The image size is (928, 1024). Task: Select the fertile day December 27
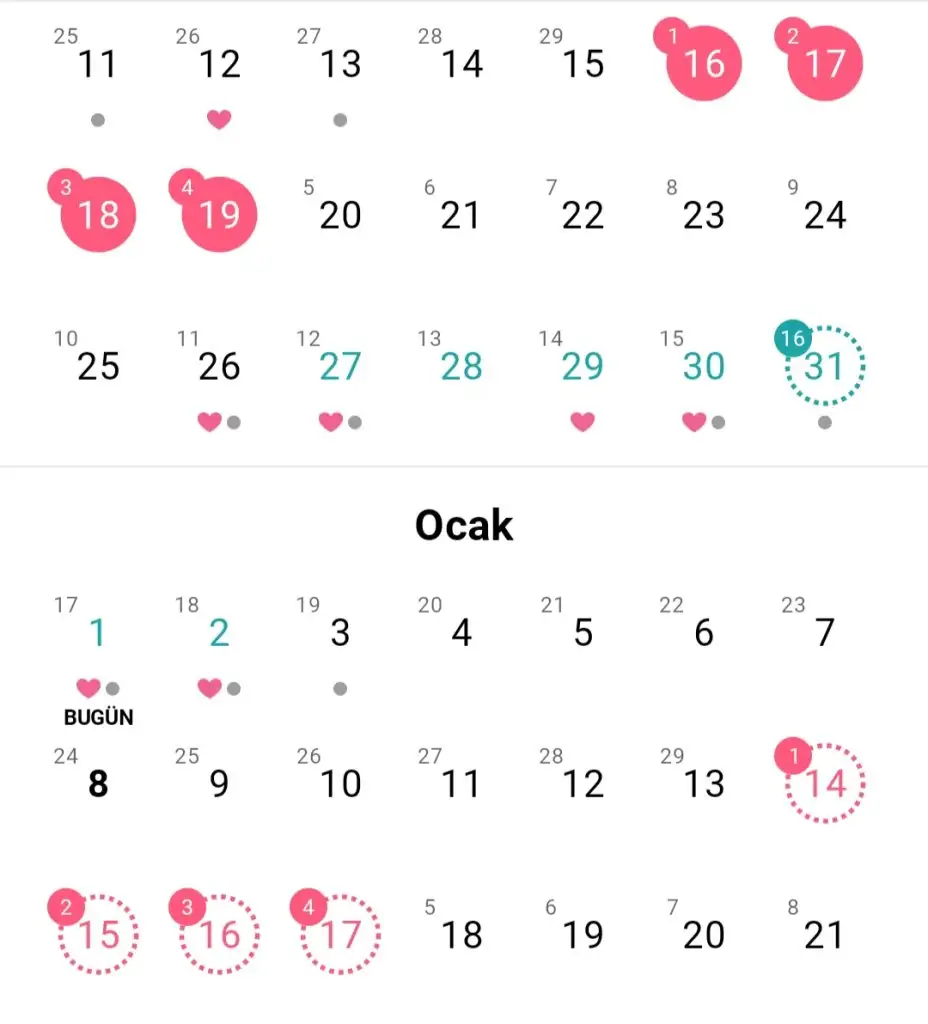[340, 367]
